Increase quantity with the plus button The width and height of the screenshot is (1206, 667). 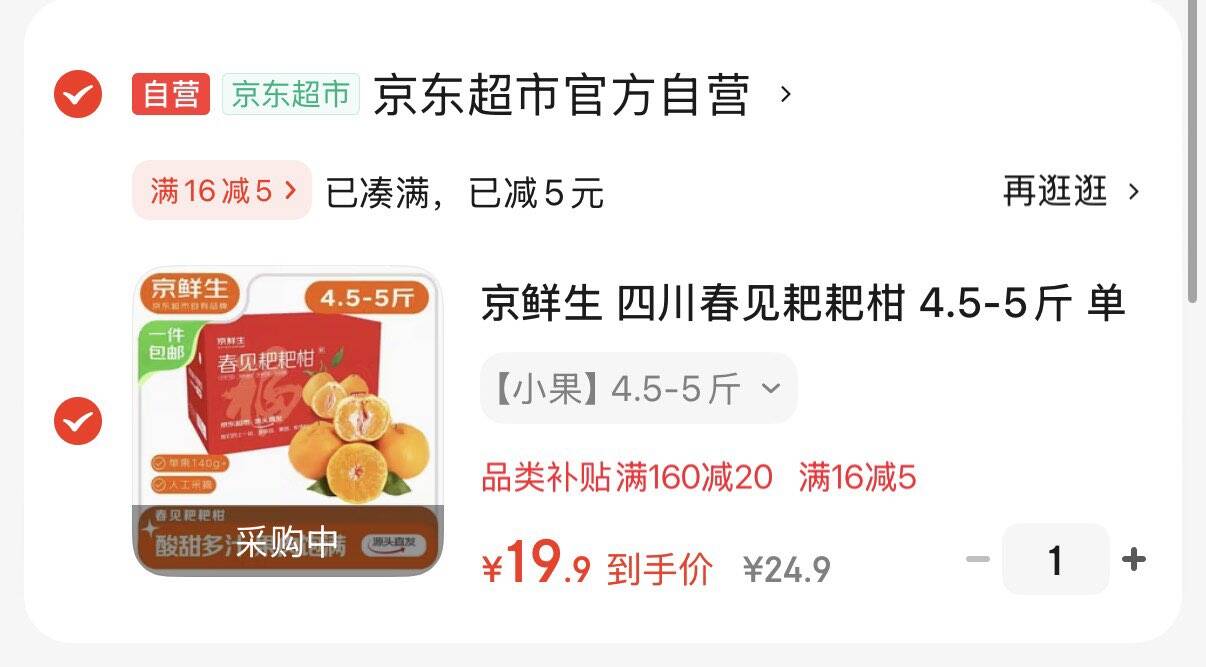pos(1134,559)
